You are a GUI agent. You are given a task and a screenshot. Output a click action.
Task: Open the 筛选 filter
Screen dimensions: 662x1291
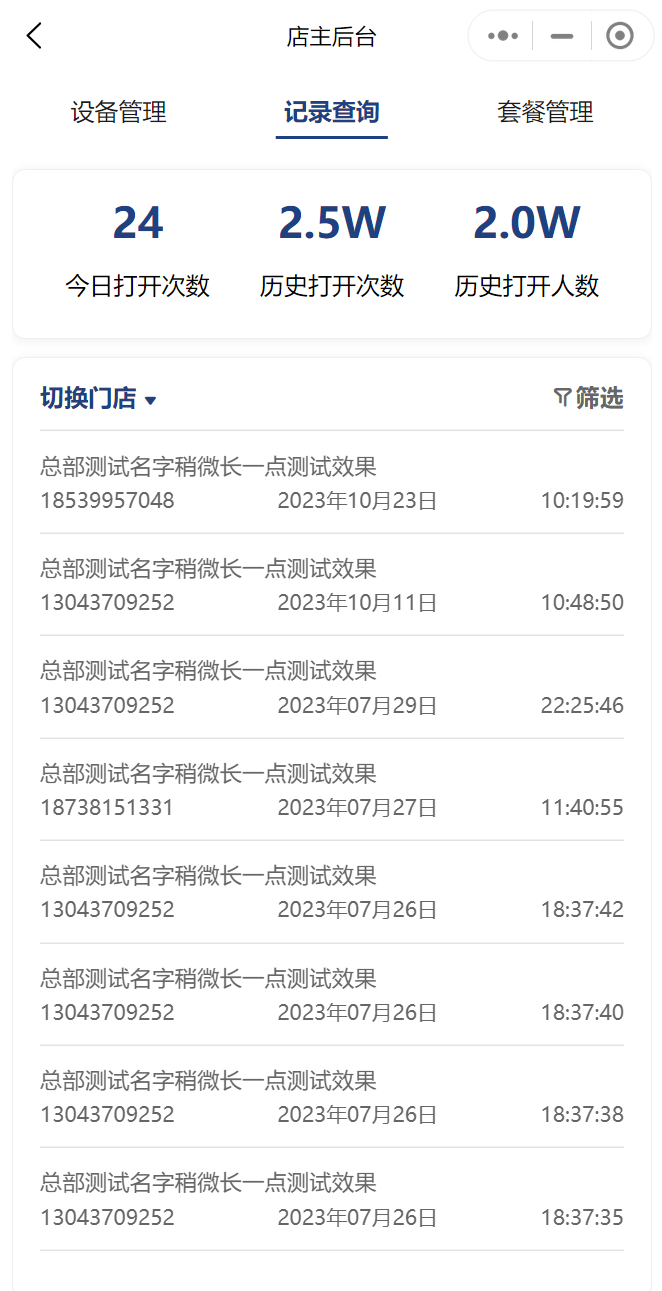tap(588, 398)
